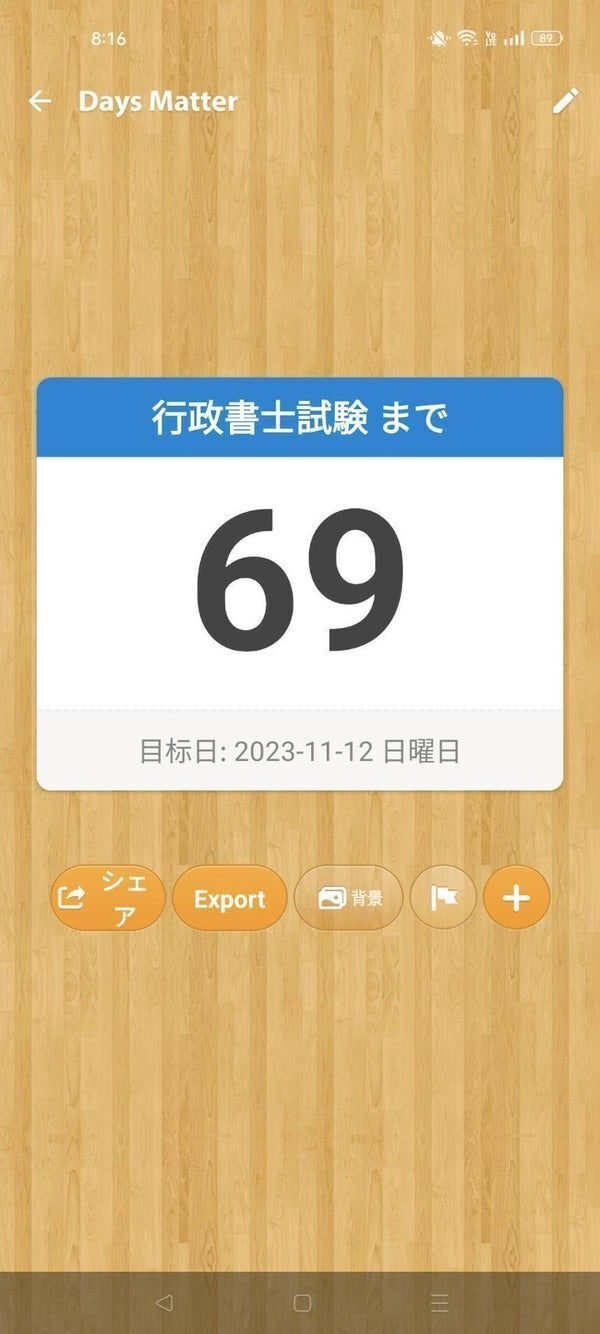Image resolution: width=600 pixels, height=1334 pixels.
Task: Go back using the top-left arrow
Action: tap(39, 101)
